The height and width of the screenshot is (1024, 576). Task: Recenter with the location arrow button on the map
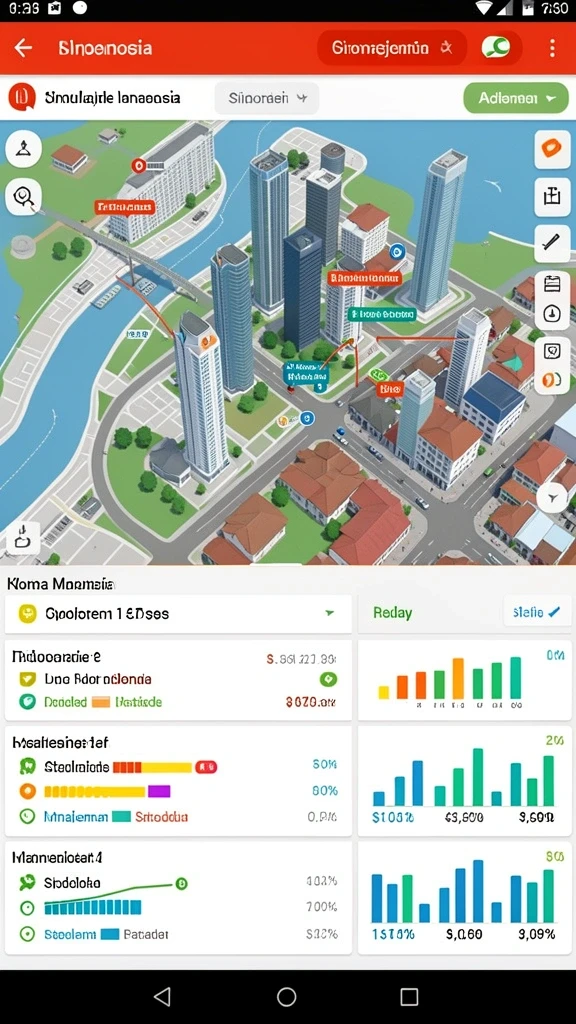554,499
